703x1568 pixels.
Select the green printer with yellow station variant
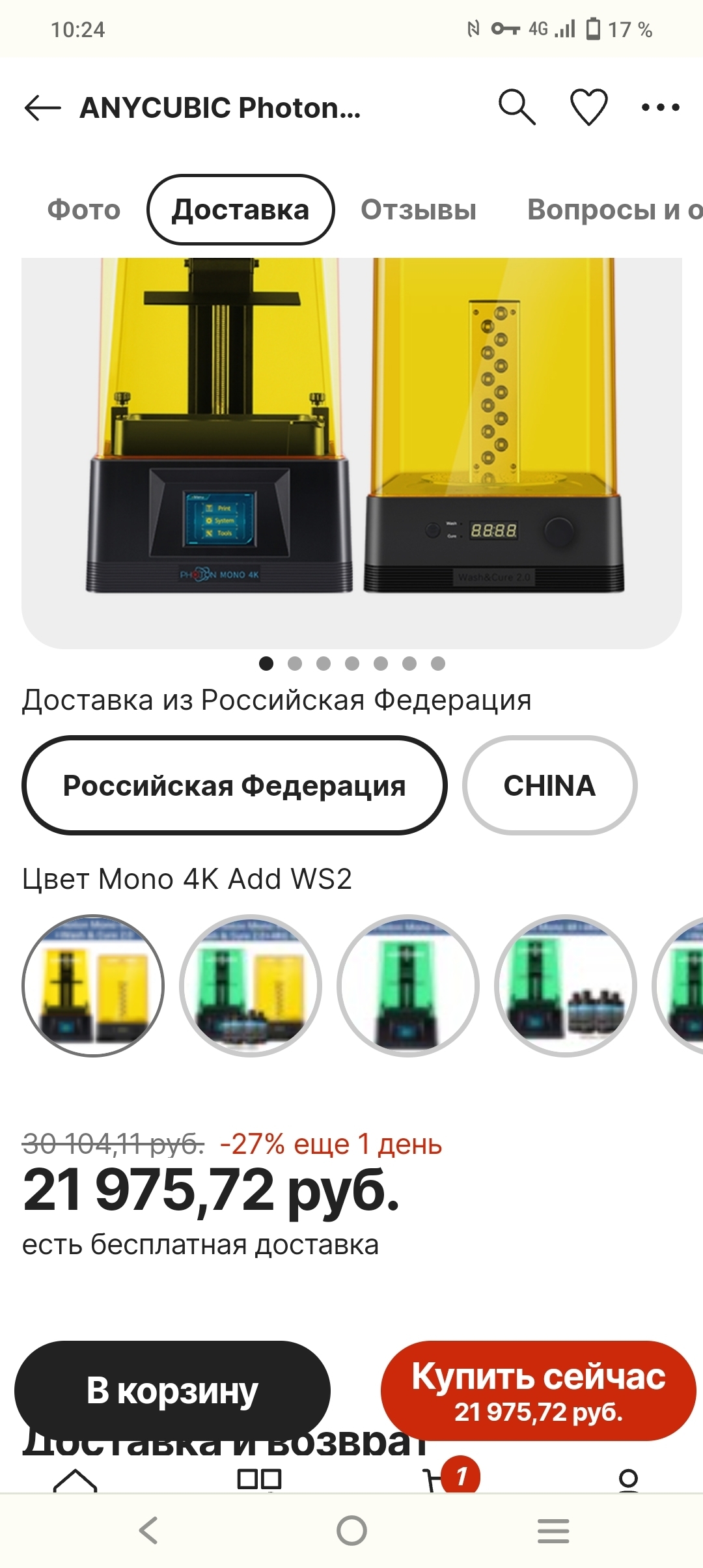(x=251, y=986)
